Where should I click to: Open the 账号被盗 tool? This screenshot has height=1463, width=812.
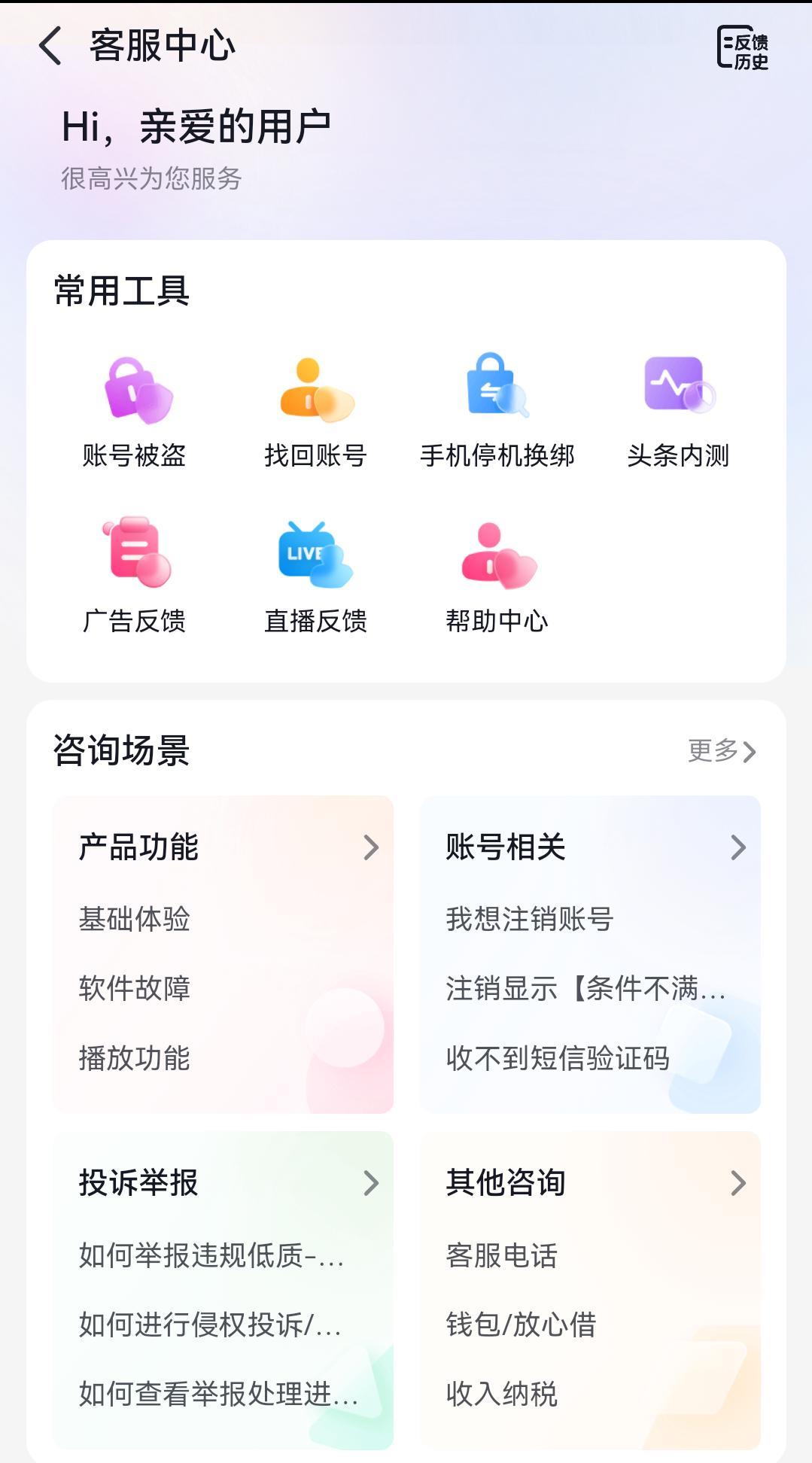(x=135, y=412)
